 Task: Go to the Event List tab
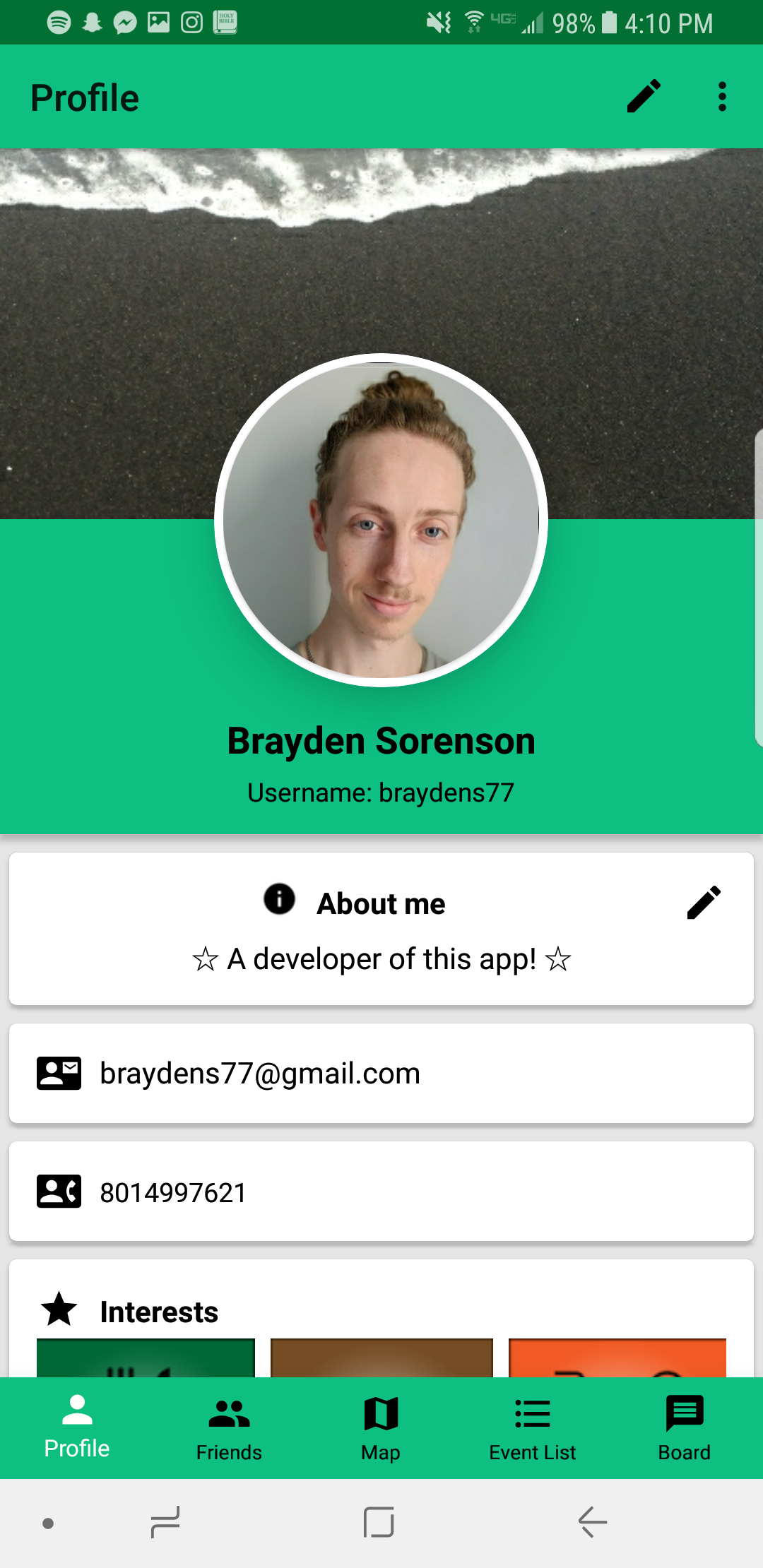pos(533,1428)
